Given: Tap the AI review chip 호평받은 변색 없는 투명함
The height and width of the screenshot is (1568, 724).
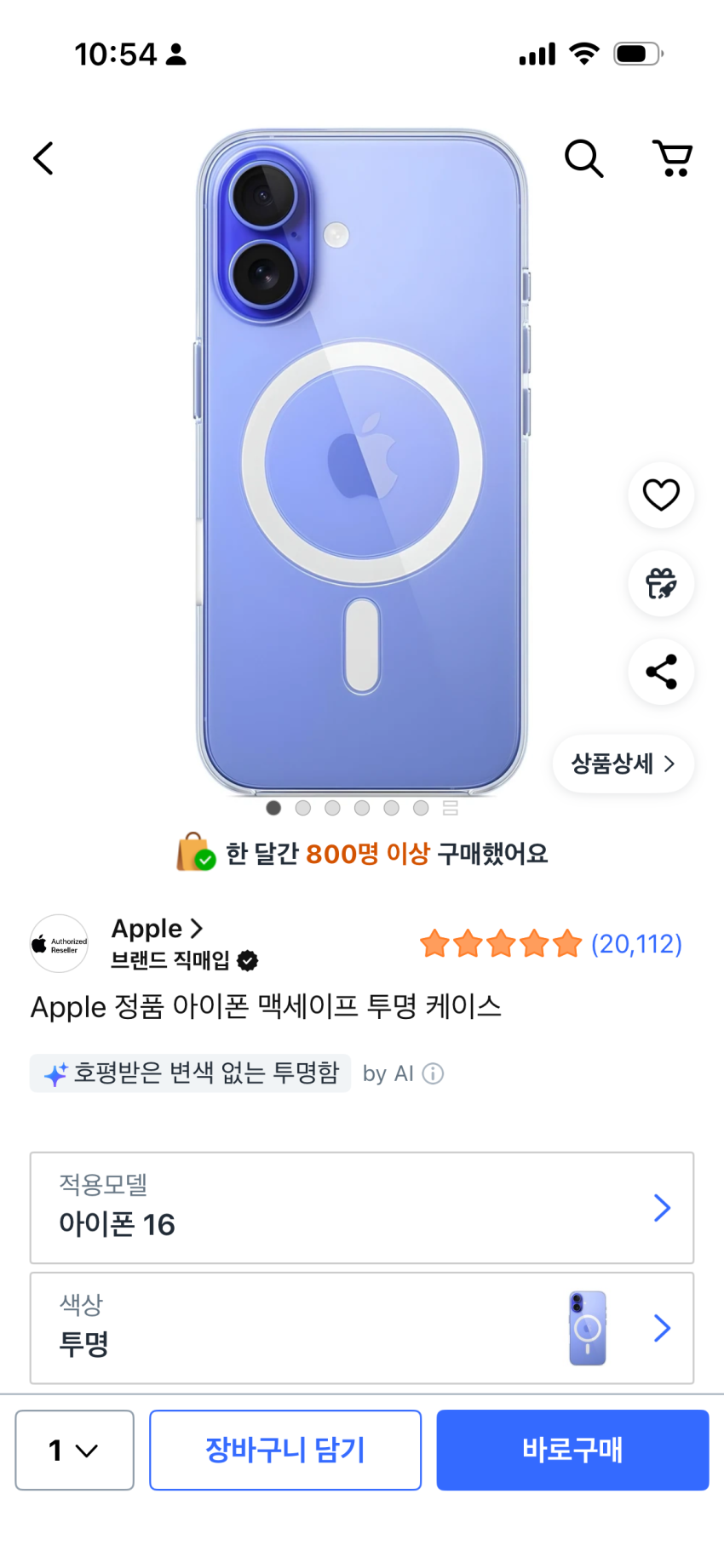Looking at the screenshot, I should point(191,1073).
